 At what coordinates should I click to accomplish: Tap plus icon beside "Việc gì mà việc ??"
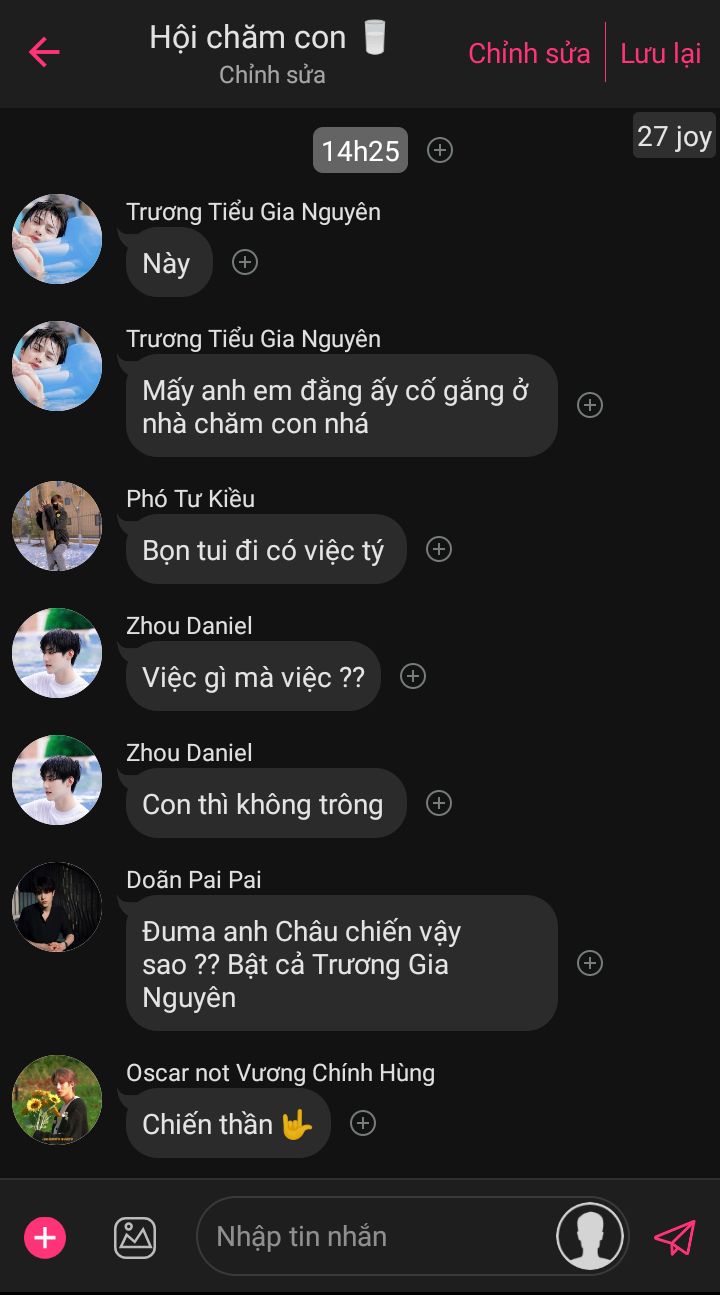click(x=413, y=676)
